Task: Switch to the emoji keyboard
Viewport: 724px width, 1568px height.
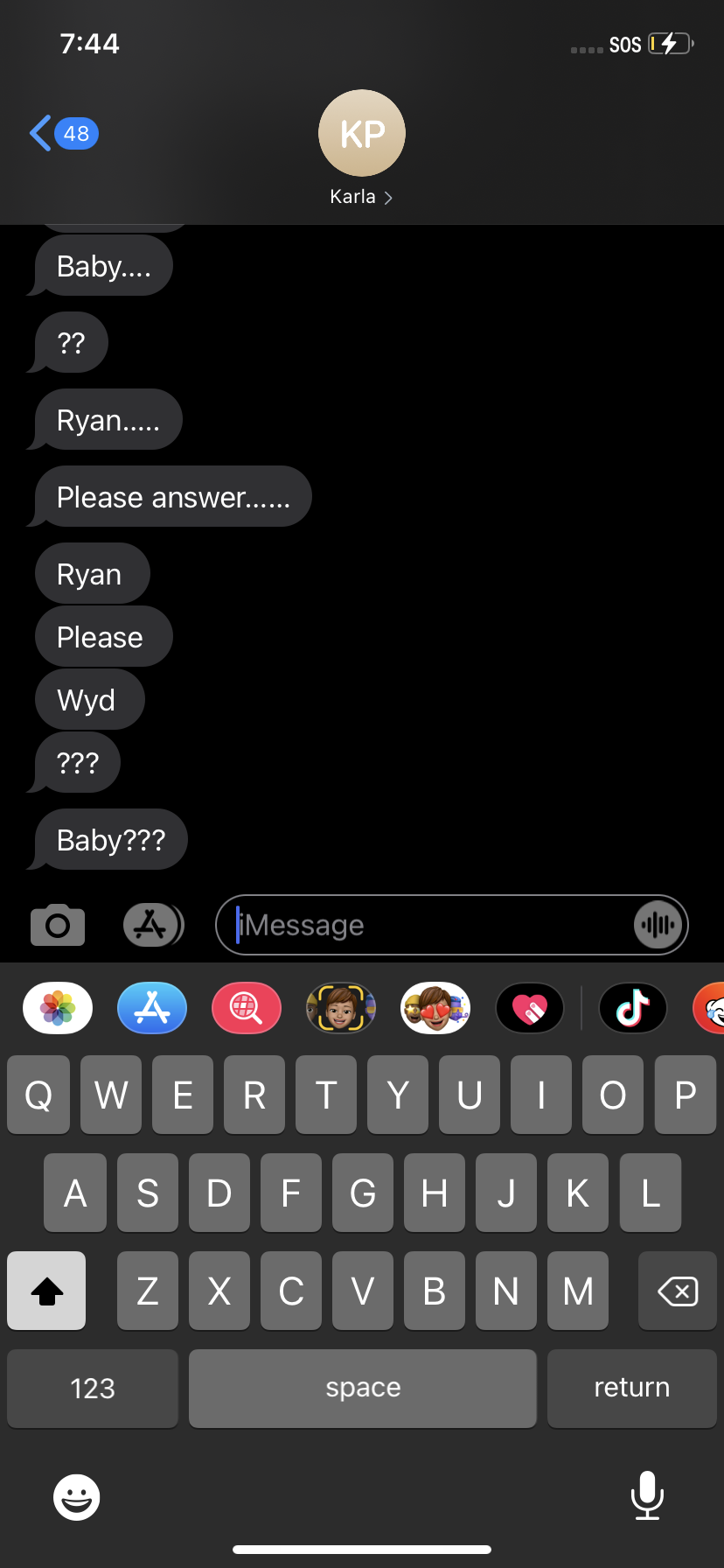Action: [77, 1496]
